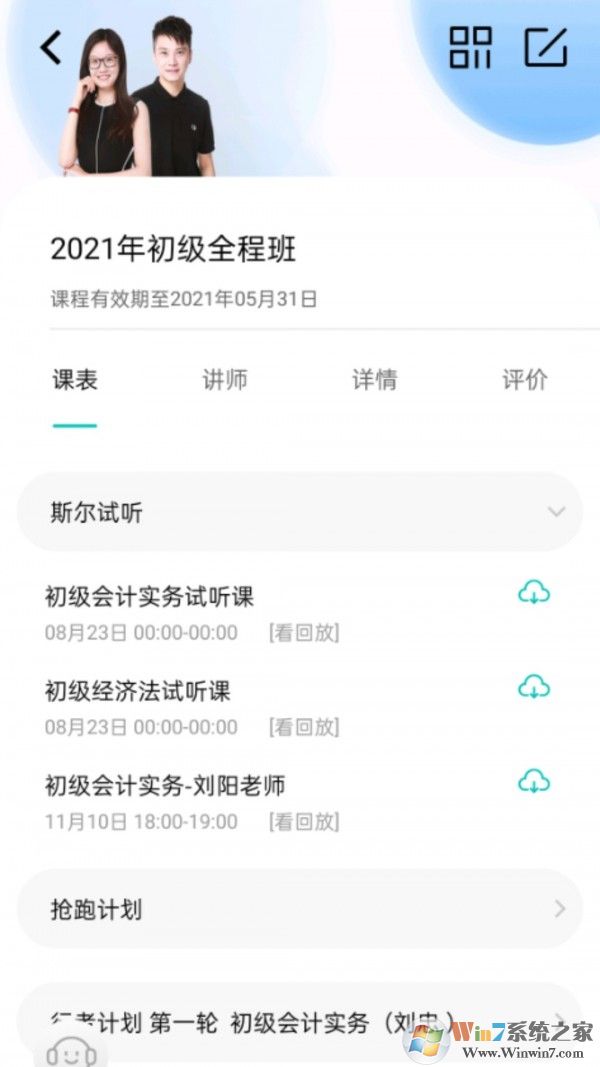The width and height of the screenshot is (600, 1067).
Task: Open the 初级经济法试听课 replay
Action: (x=304, y=727)
